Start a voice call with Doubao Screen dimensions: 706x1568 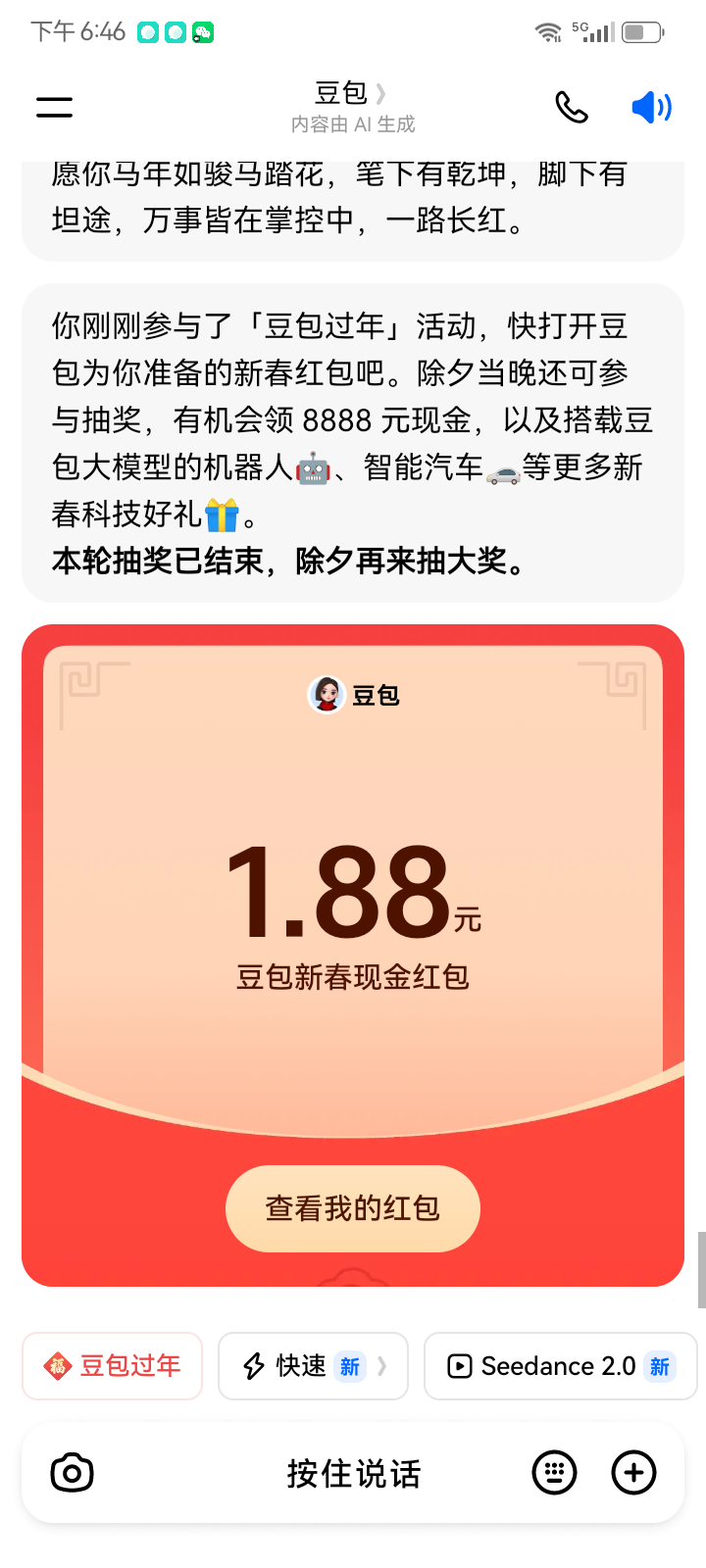click(572, 108)
